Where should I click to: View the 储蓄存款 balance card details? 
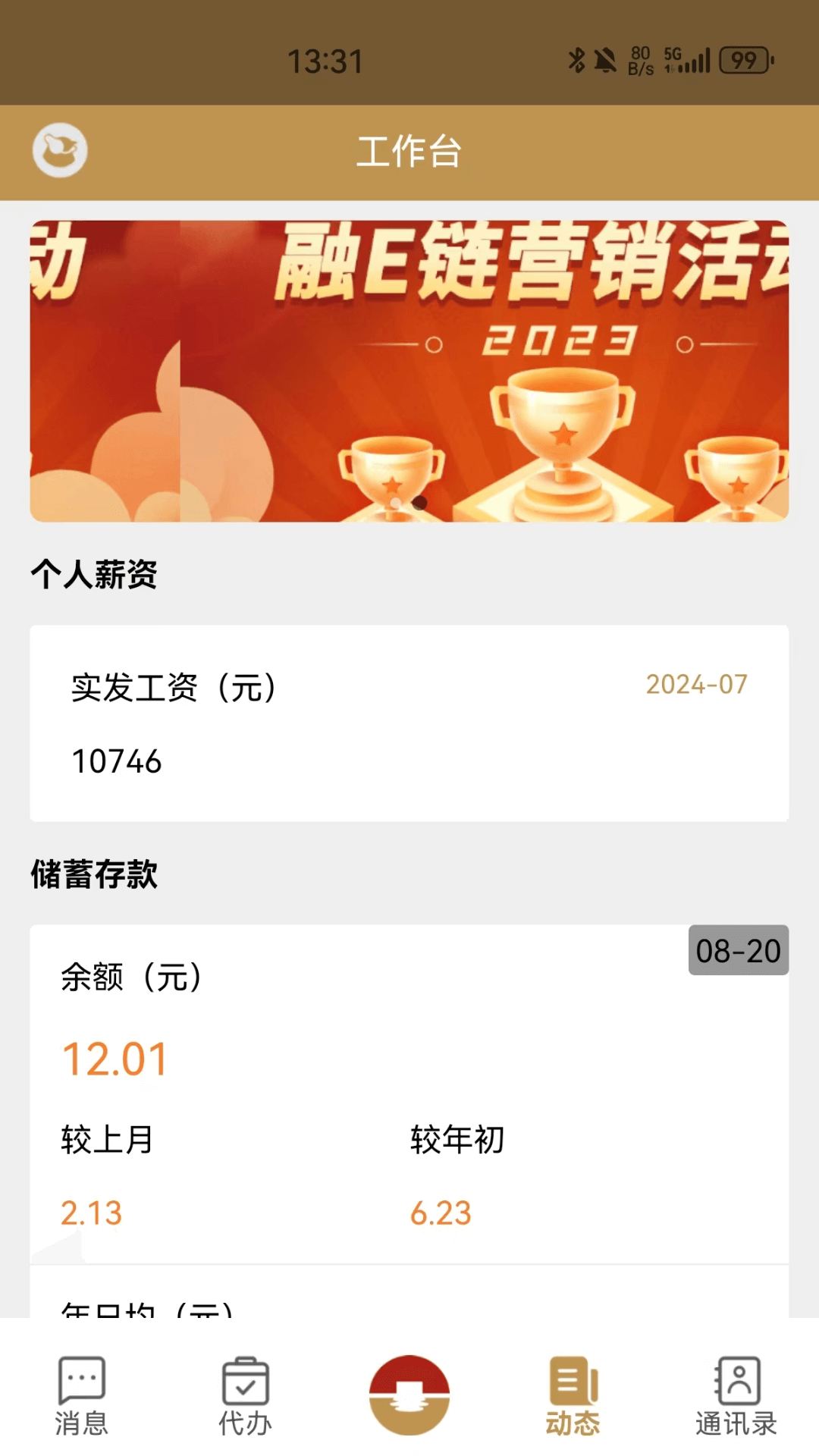pos(409,1092)
